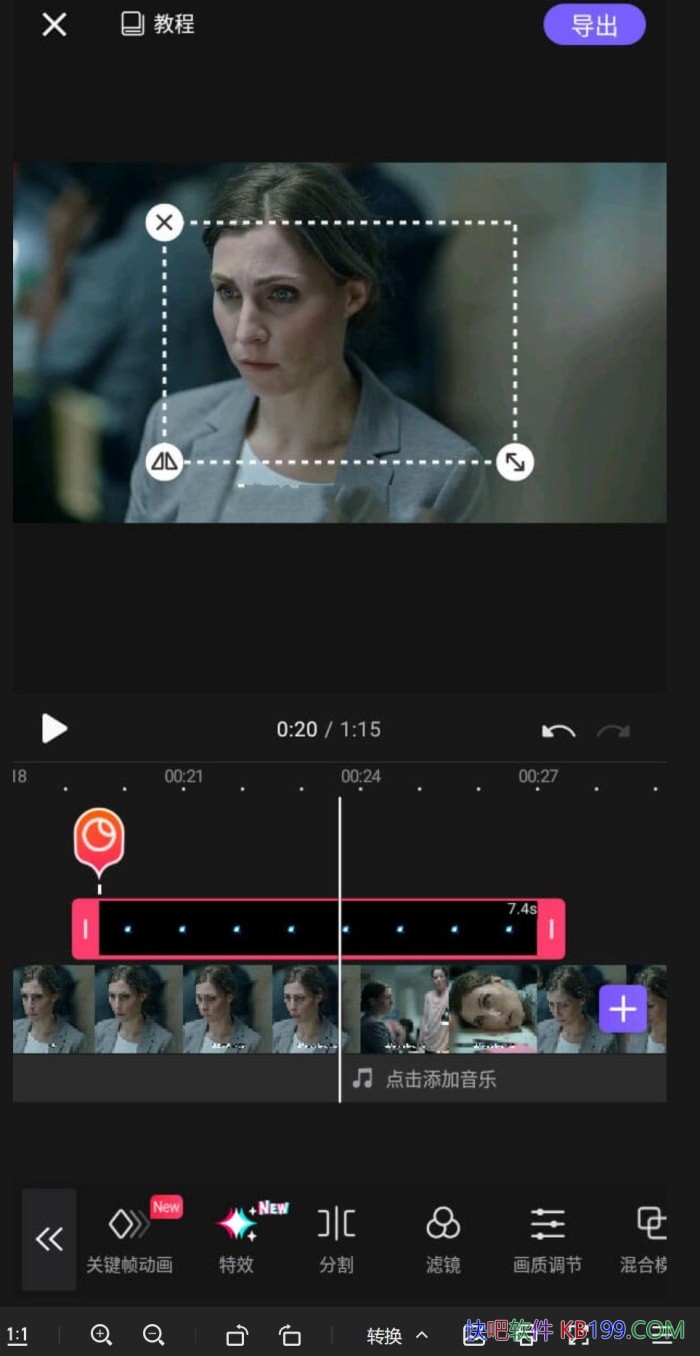The width and height of the screenshot is (700, 1356).
Task: Collapse the toolbar with the double-arrow back button
Action: pyautogui.click(x=49, y=1239)
